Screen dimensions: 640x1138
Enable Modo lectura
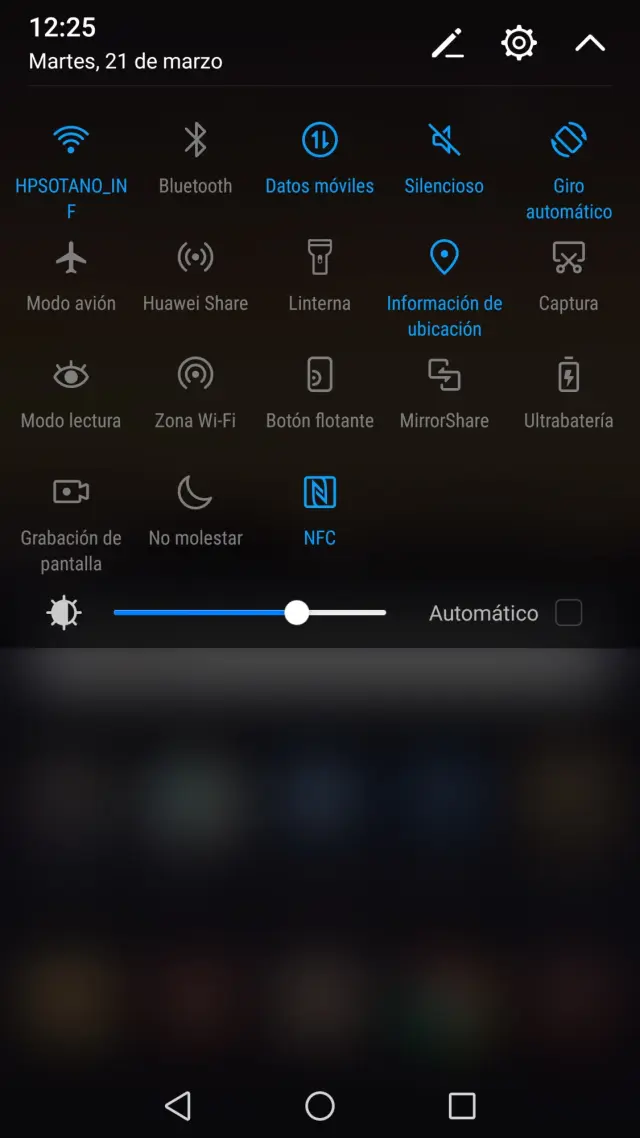(x=70, y=375)
